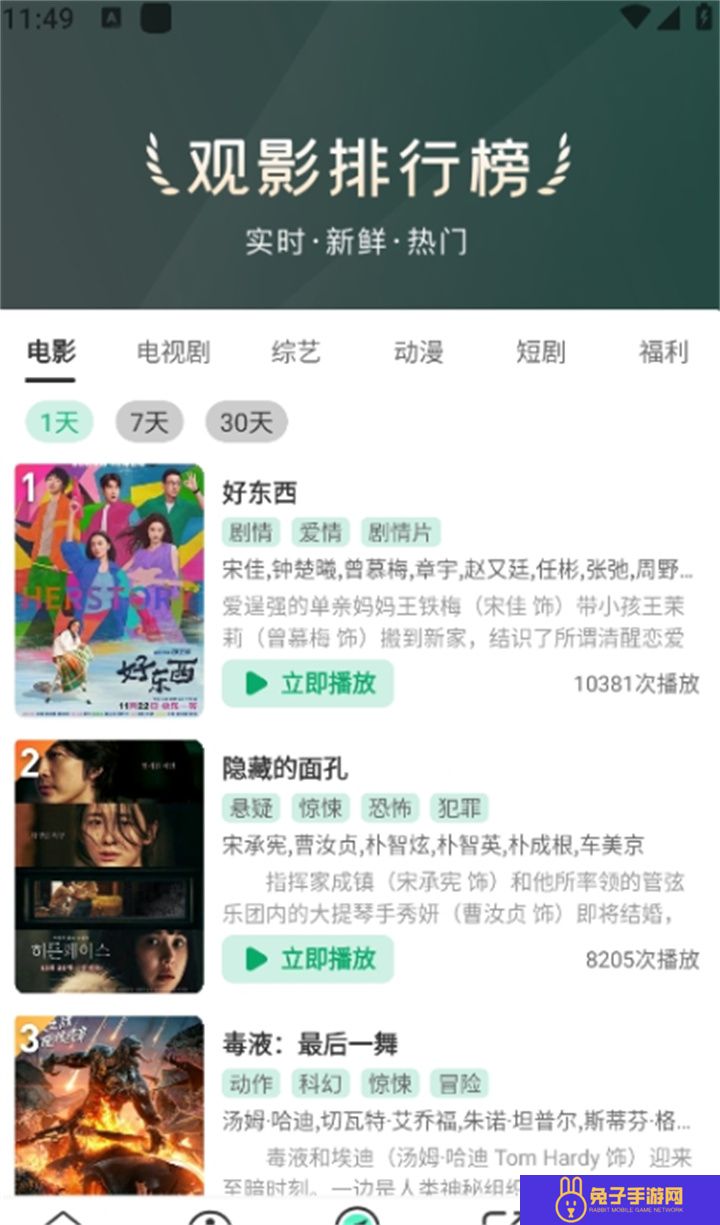Tap the 悬疑 tag under 隐藏的面孔

pyautogui.click(x=252, y=807)
